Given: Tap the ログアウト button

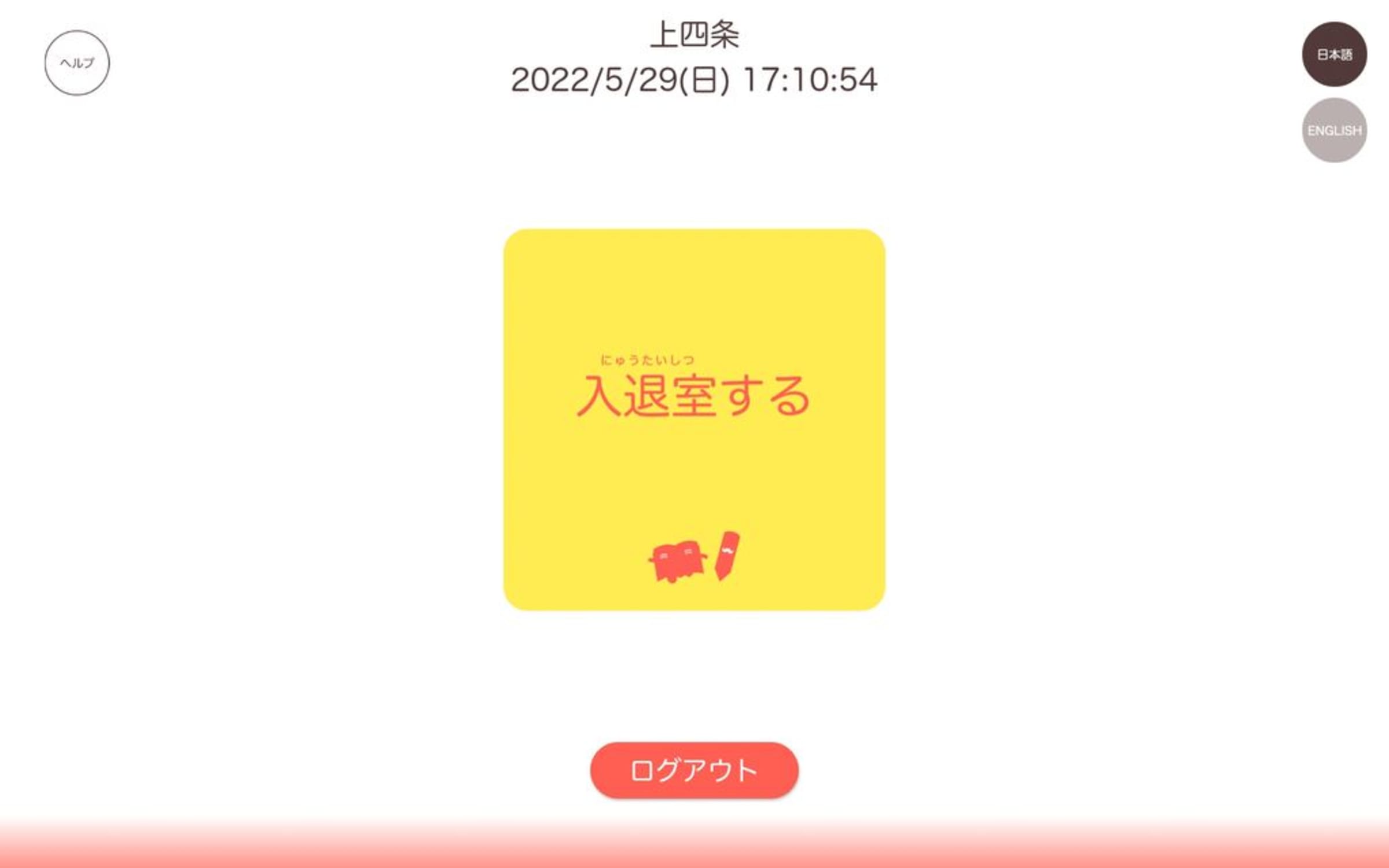Looking at the screenshot, I should click(694, 770).
